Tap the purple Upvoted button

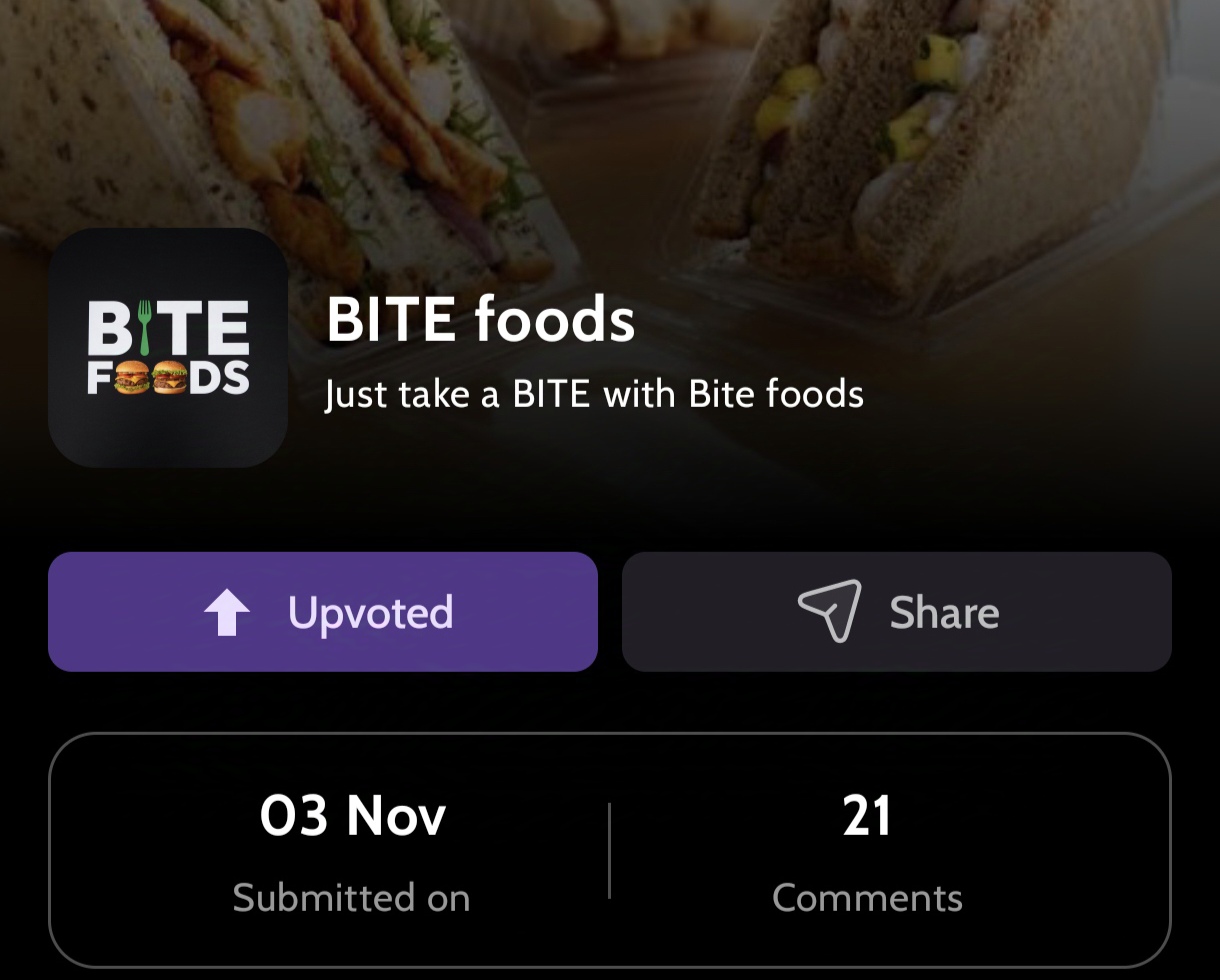point(323,612)
